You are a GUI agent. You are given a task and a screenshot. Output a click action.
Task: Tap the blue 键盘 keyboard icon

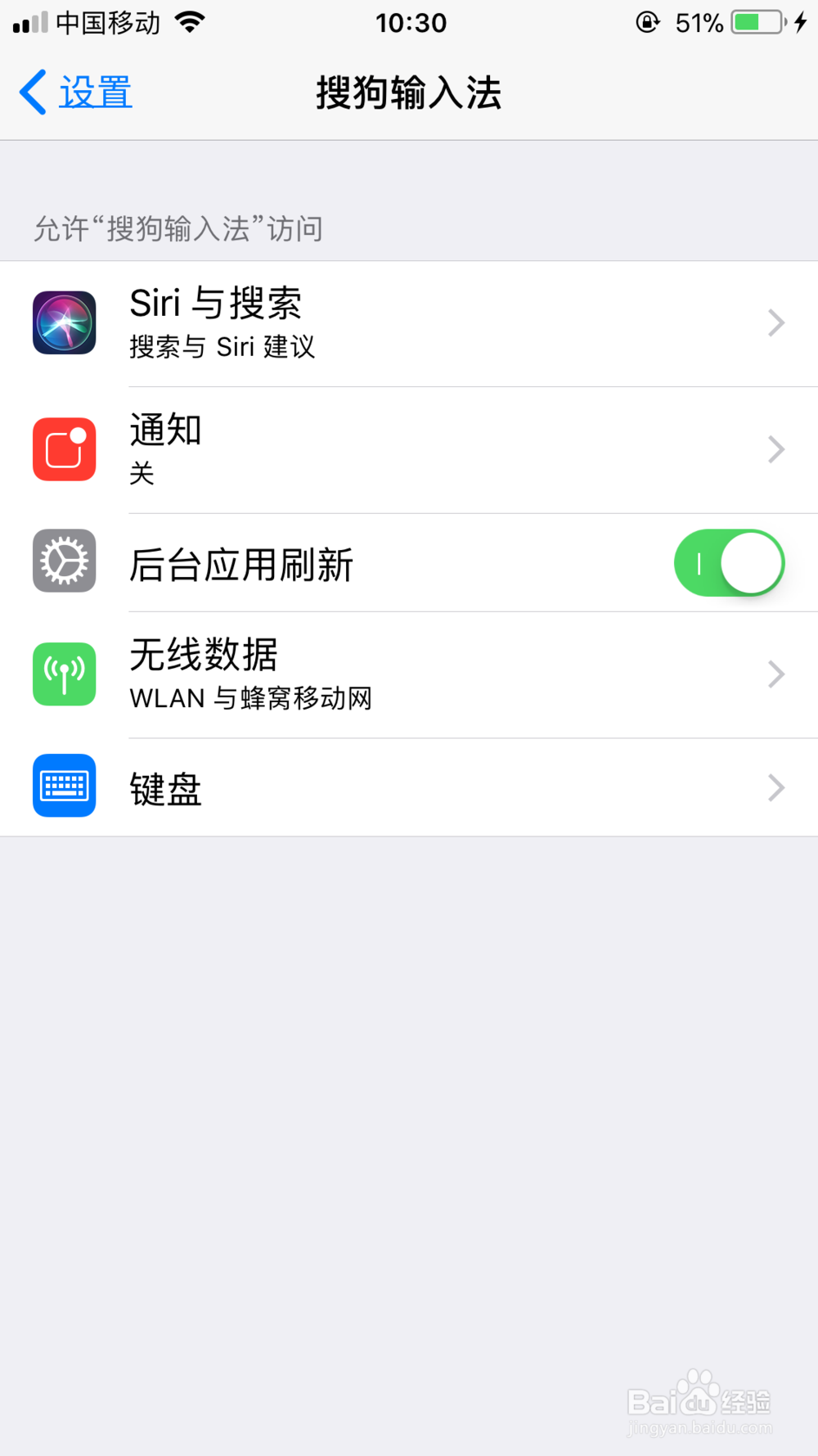coord(64,786)
